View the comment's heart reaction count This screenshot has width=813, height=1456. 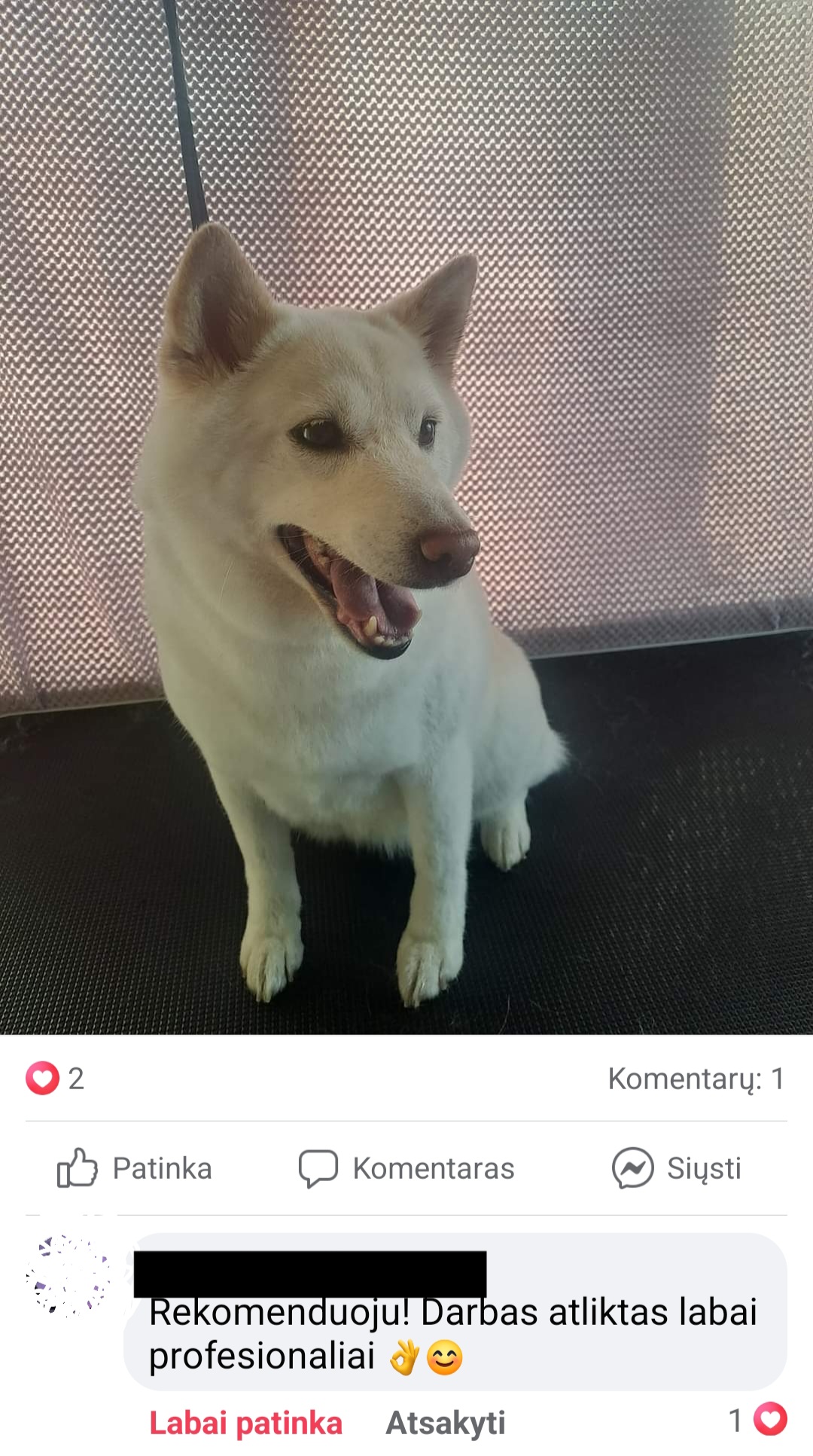[x=757, y=1420]
